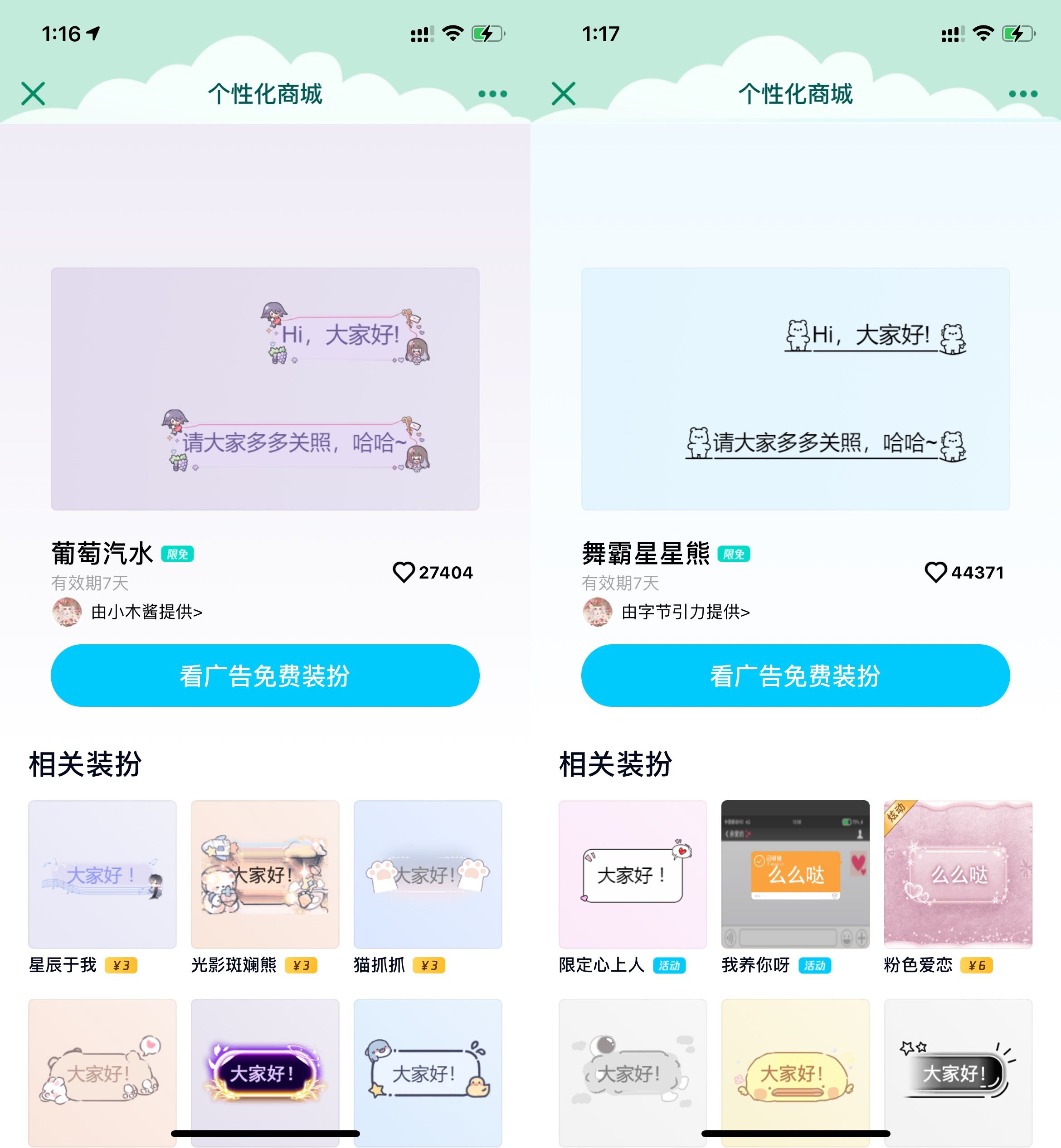1061x1148 pixels.
Task: Watch an ad to apply 葡萄汽水 free
Action: pos(265,676)
